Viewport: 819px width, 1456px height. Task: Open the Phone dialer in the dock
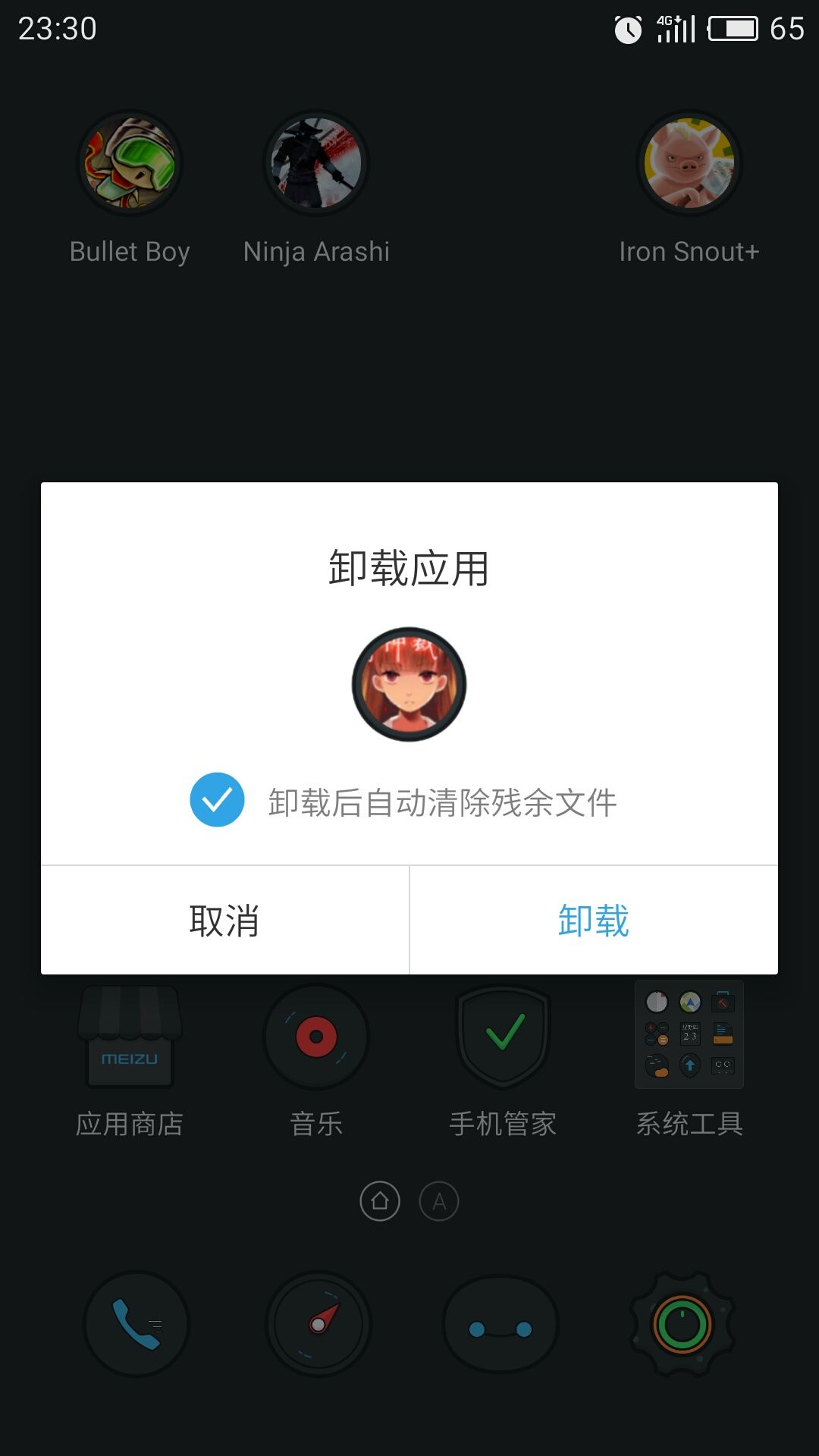(x=134, y=1323)
